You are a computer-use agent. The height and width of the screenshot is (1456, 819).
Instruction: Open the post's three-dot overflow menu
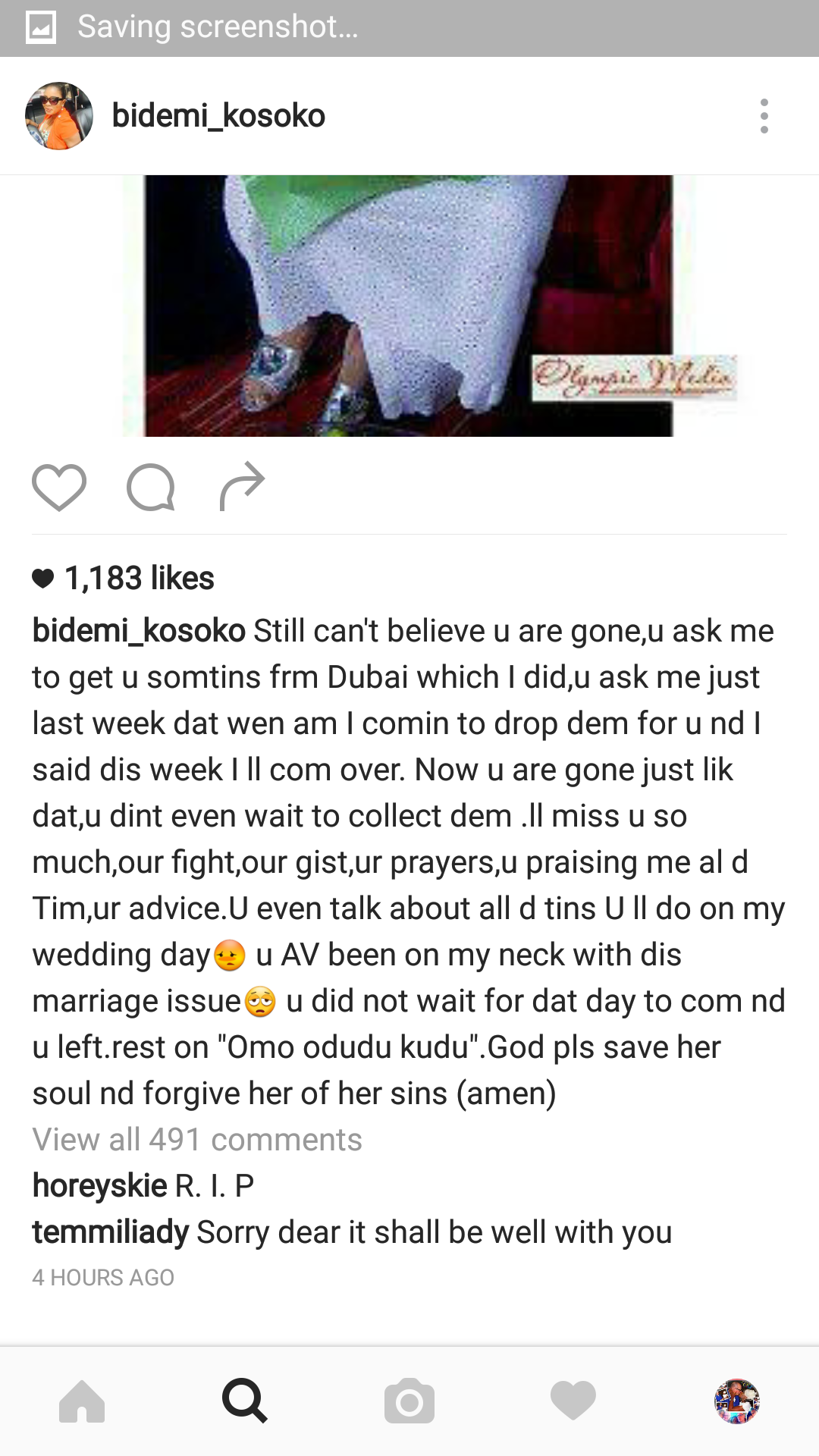(764, 116)
